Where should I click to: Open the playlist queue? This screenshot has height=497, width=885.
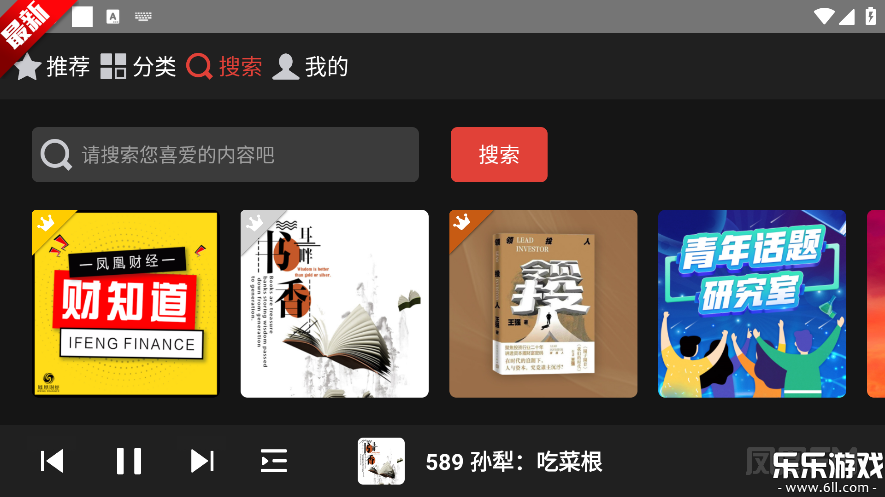pyautogui.click(x=274, y=461)
